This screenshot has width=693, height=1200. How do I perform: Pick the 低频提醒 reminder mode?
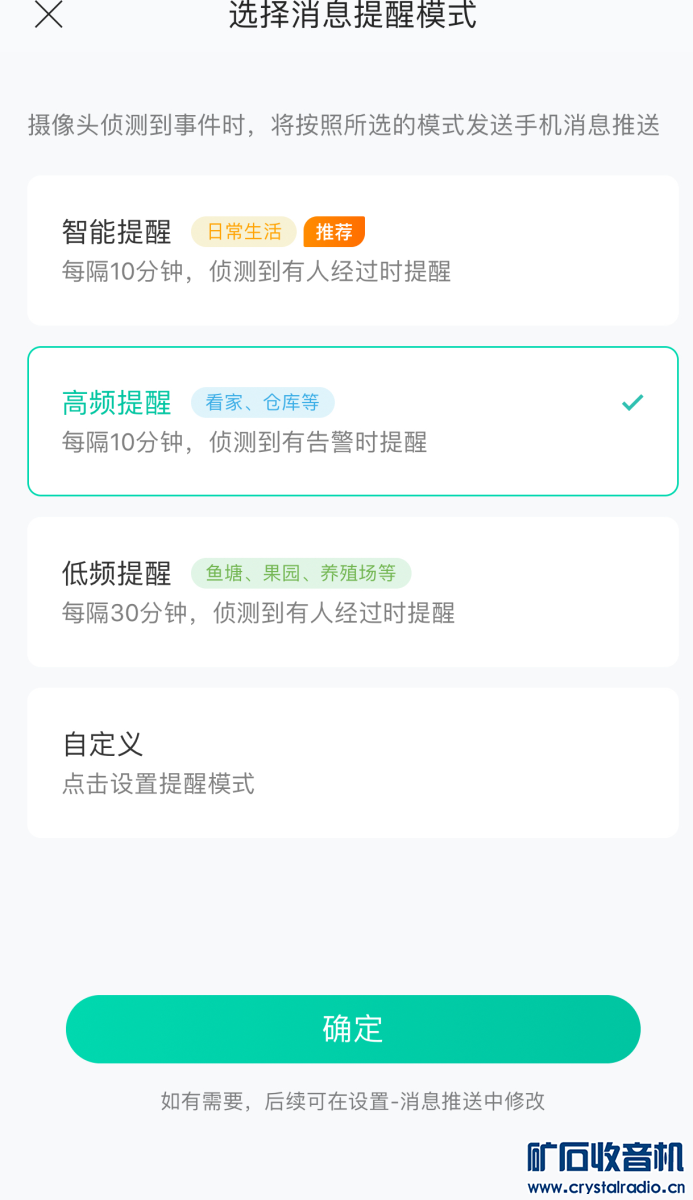(x=352, y=591)
